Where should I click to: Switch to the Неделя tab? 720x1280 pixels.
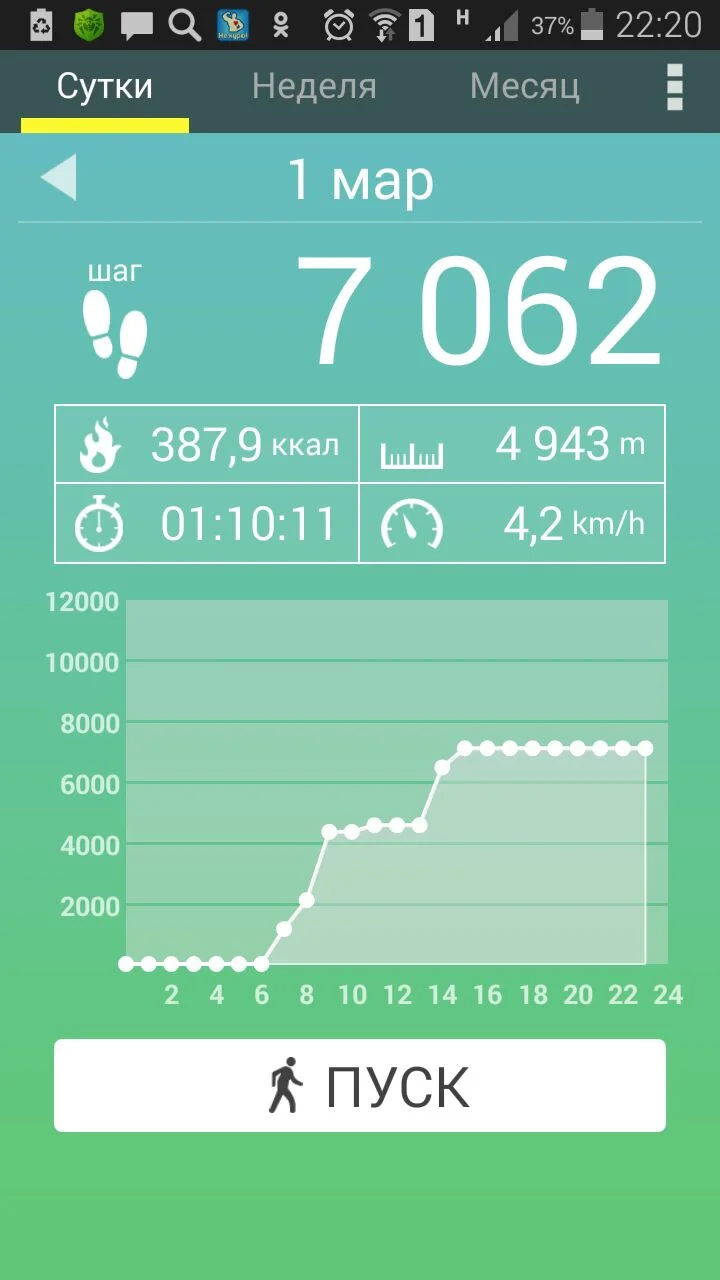click(314, 88)
